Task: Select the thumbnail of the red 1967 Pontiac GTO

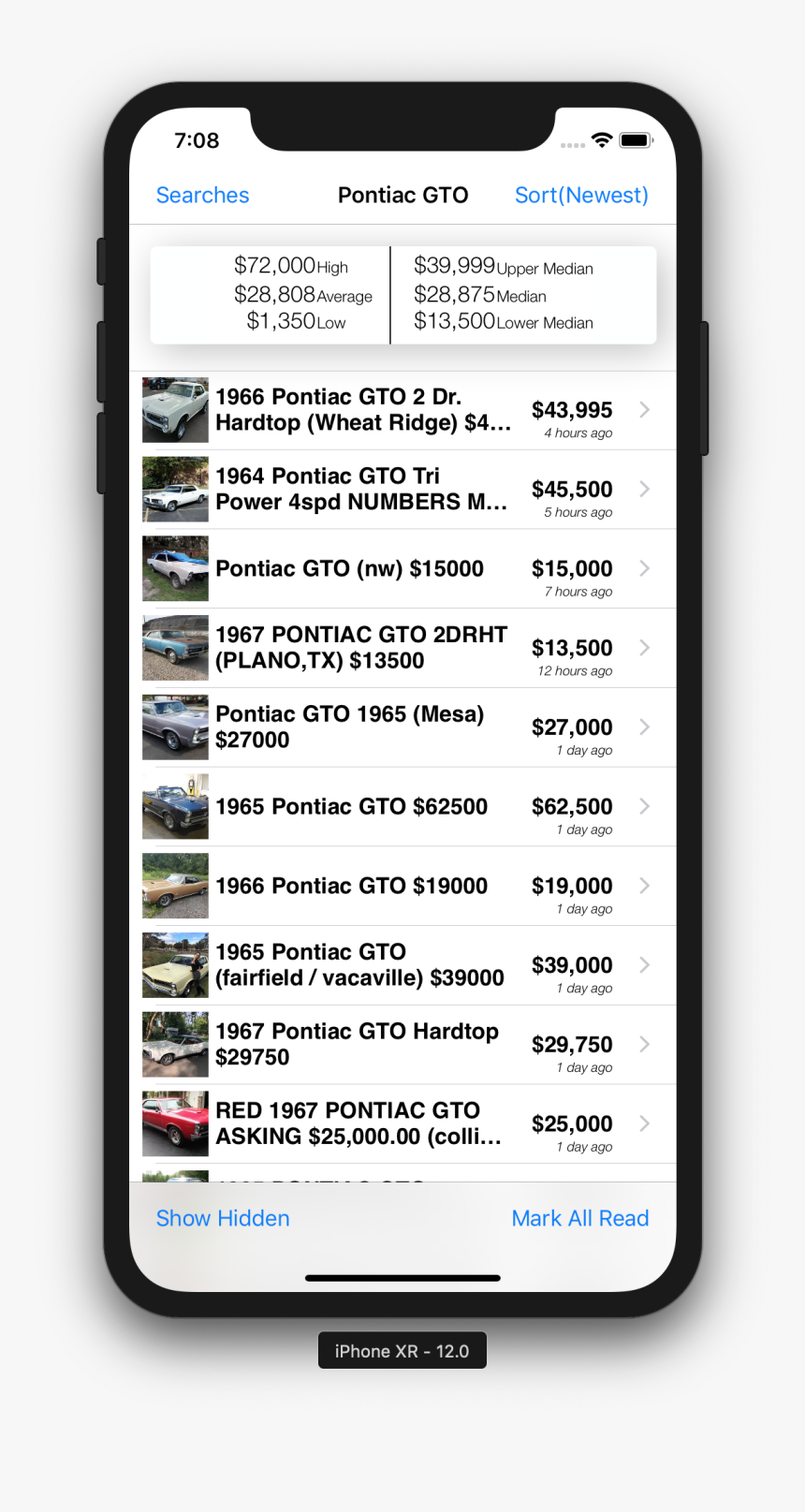Action: 175,1123
